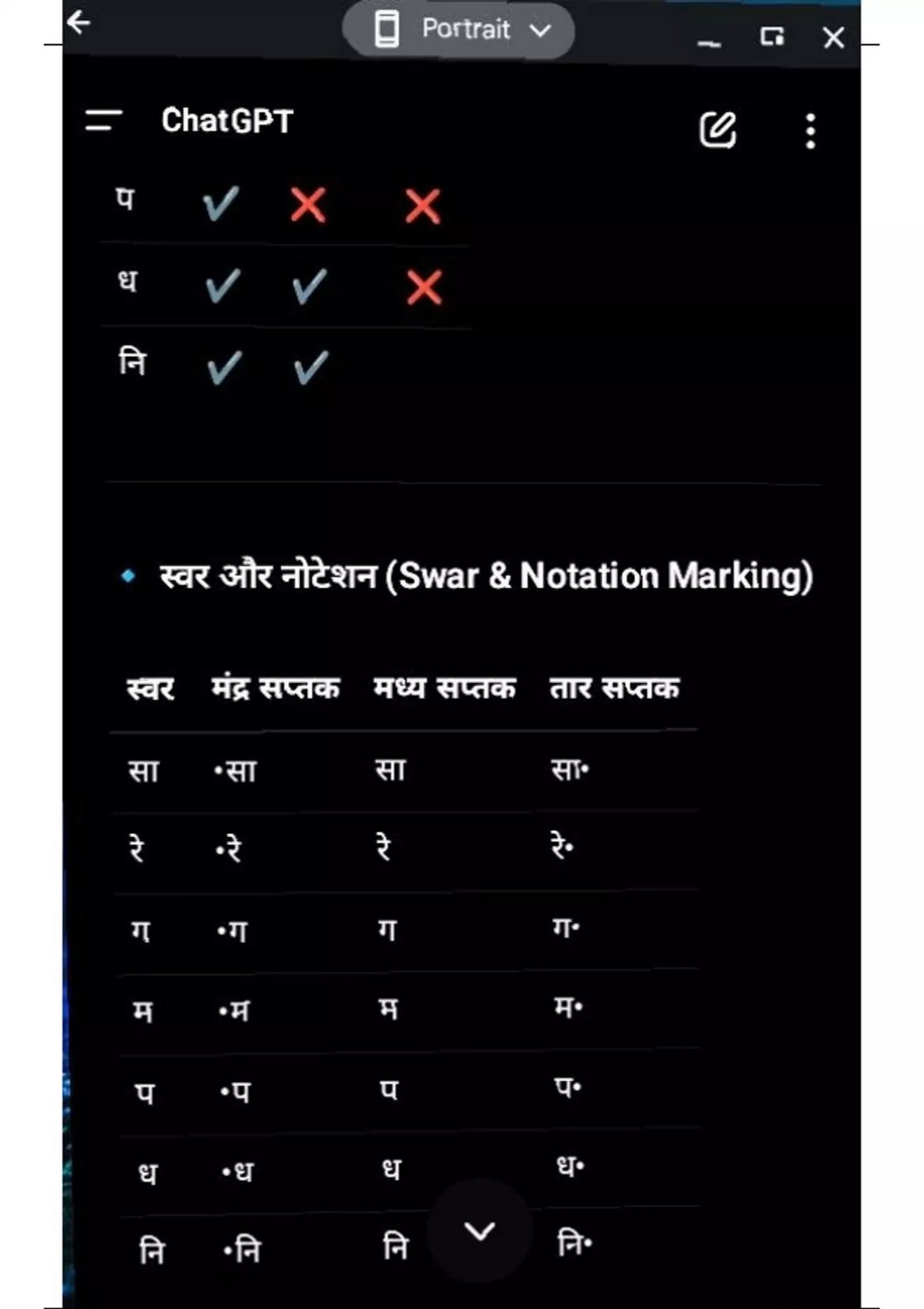Screen dimensions: 924x1309
Task: Close the mirroring window
Action: [x=833, y=37]
